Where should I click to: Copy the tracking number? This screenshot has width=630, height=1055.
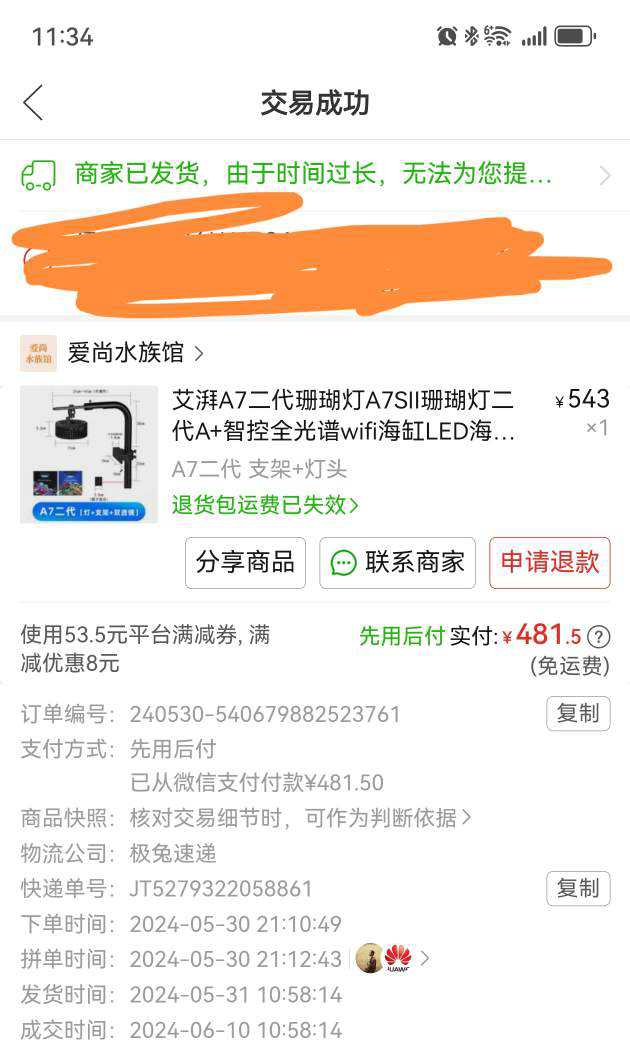pos(578,888)
